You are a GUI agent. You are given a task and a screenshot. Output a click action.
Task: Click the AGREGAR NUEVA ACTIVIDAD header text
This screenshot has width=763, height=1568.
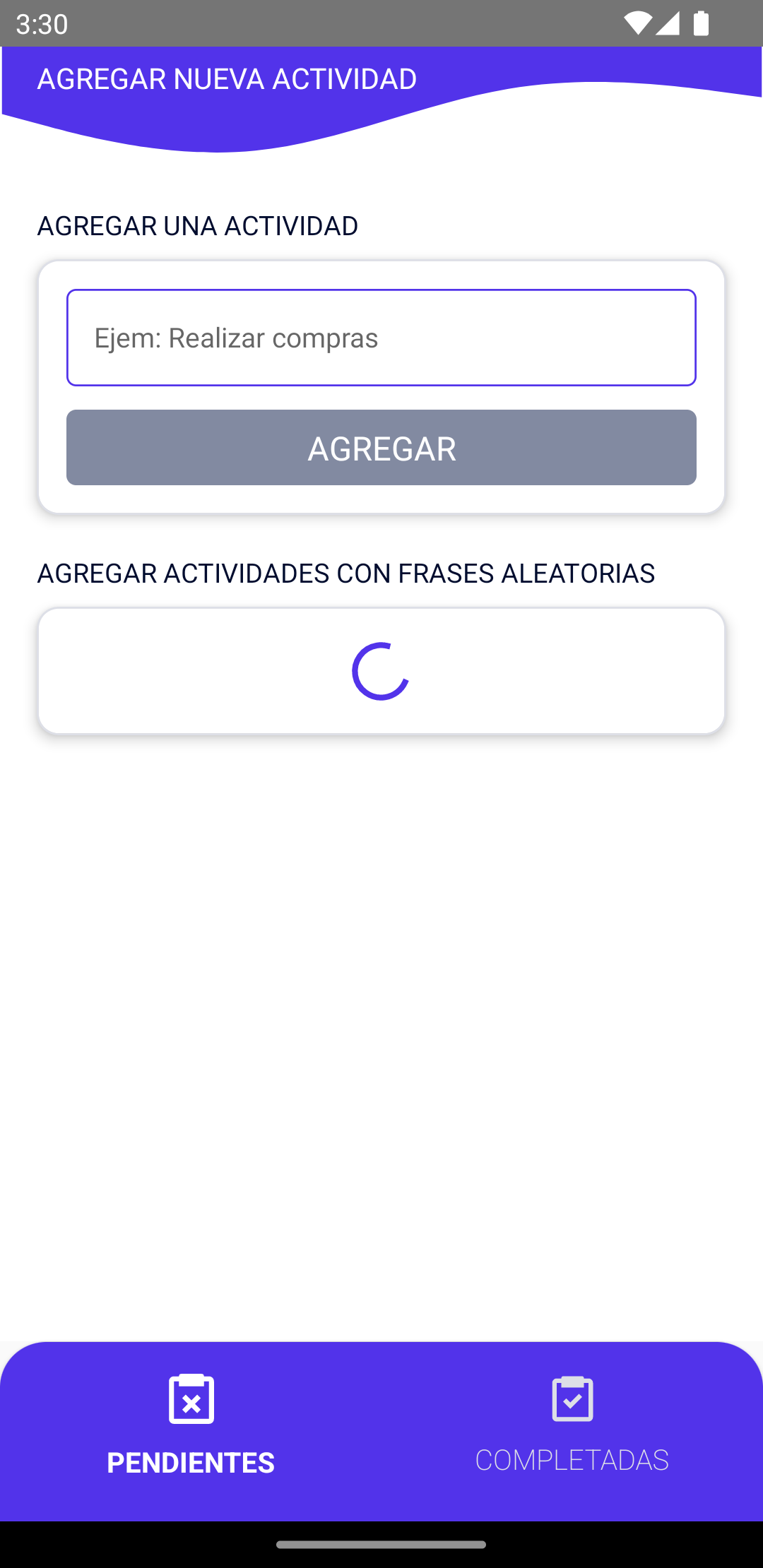coord(226,78)
